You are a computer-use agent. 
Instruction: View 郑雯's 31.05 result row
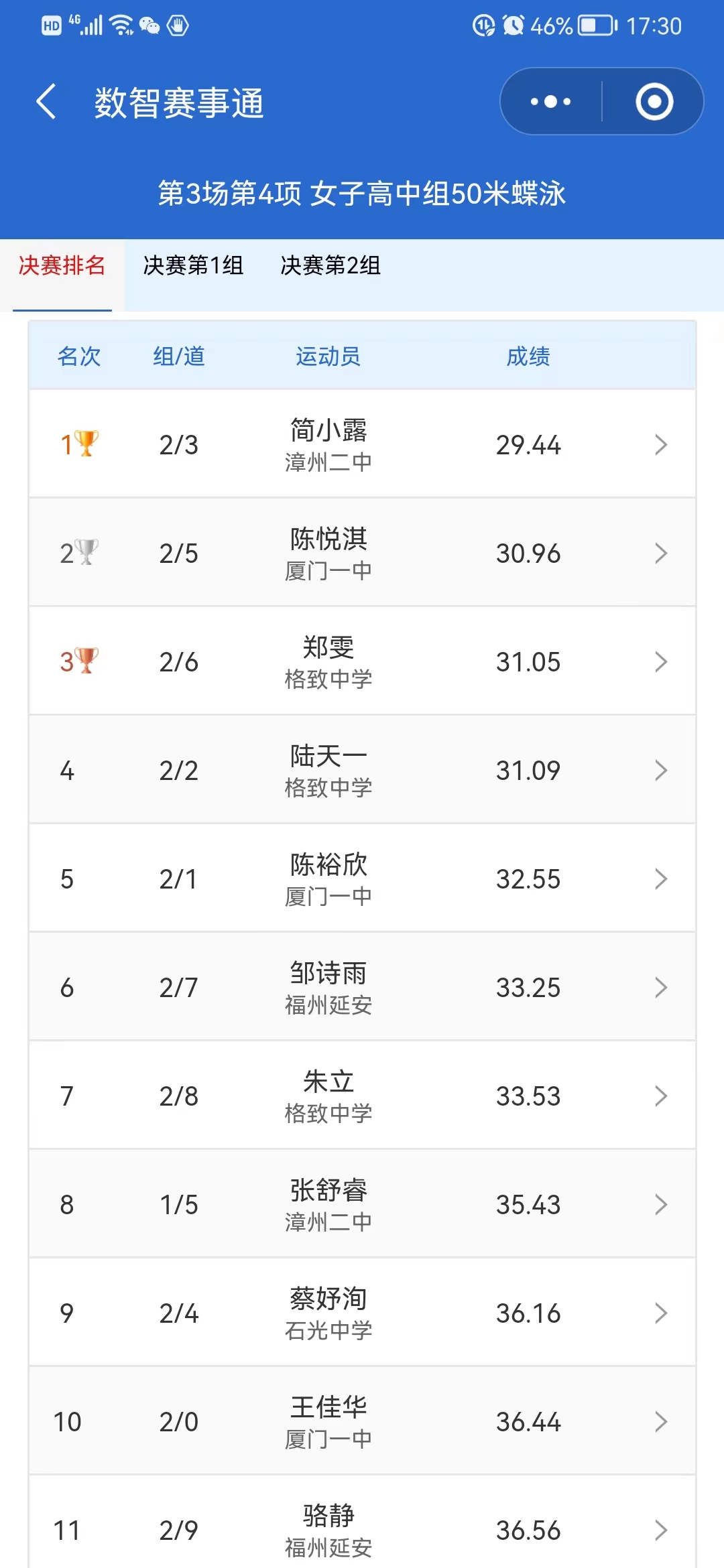(362, 661)
